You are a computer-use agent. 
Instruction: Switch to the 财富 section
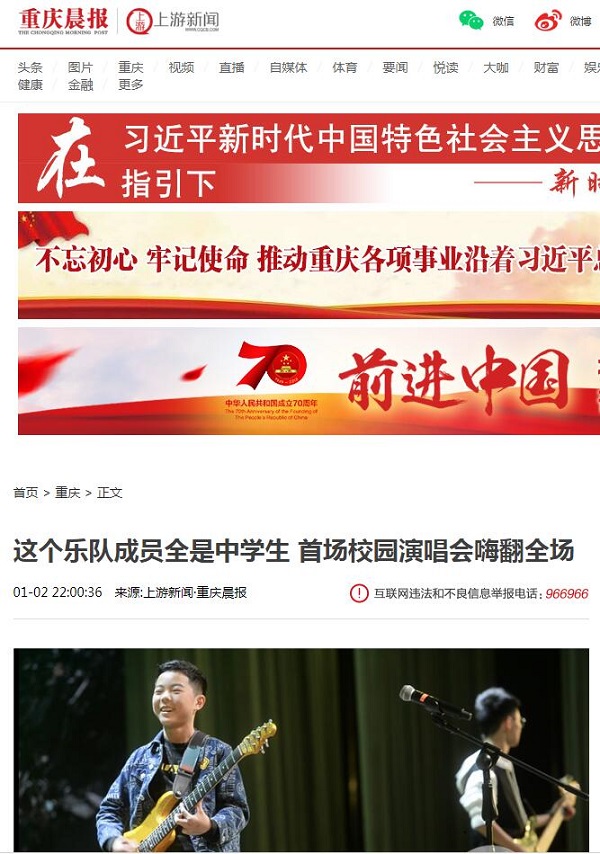(x=546, y=67)
